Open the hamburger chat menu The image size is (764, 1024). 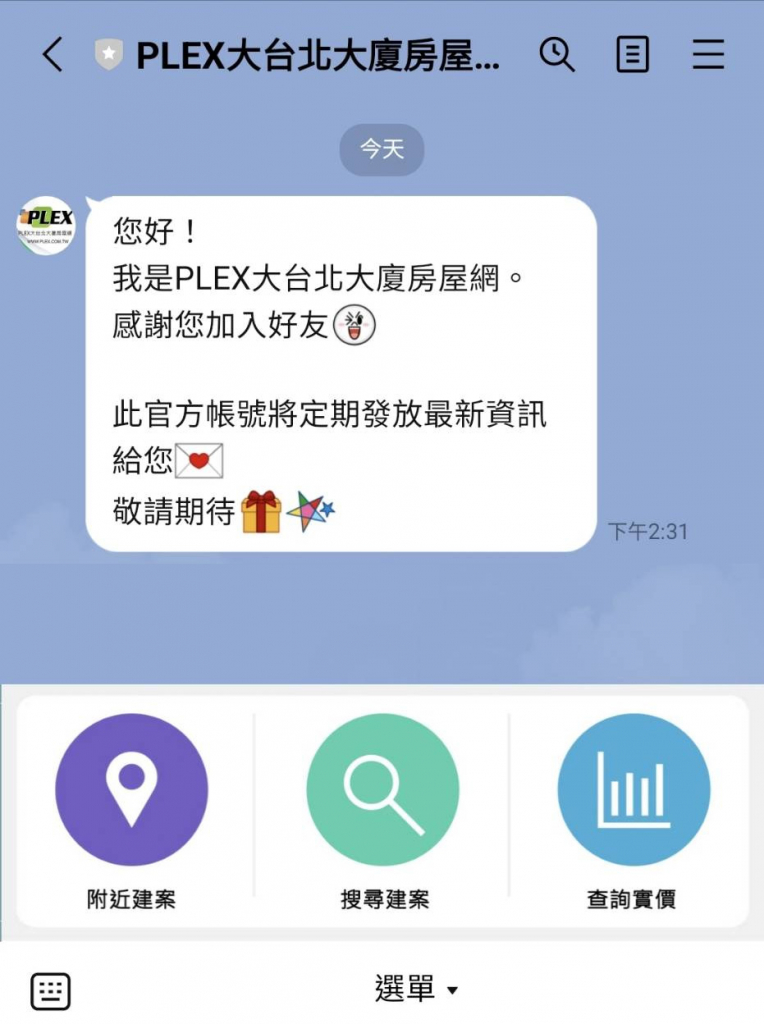(708, 55)
